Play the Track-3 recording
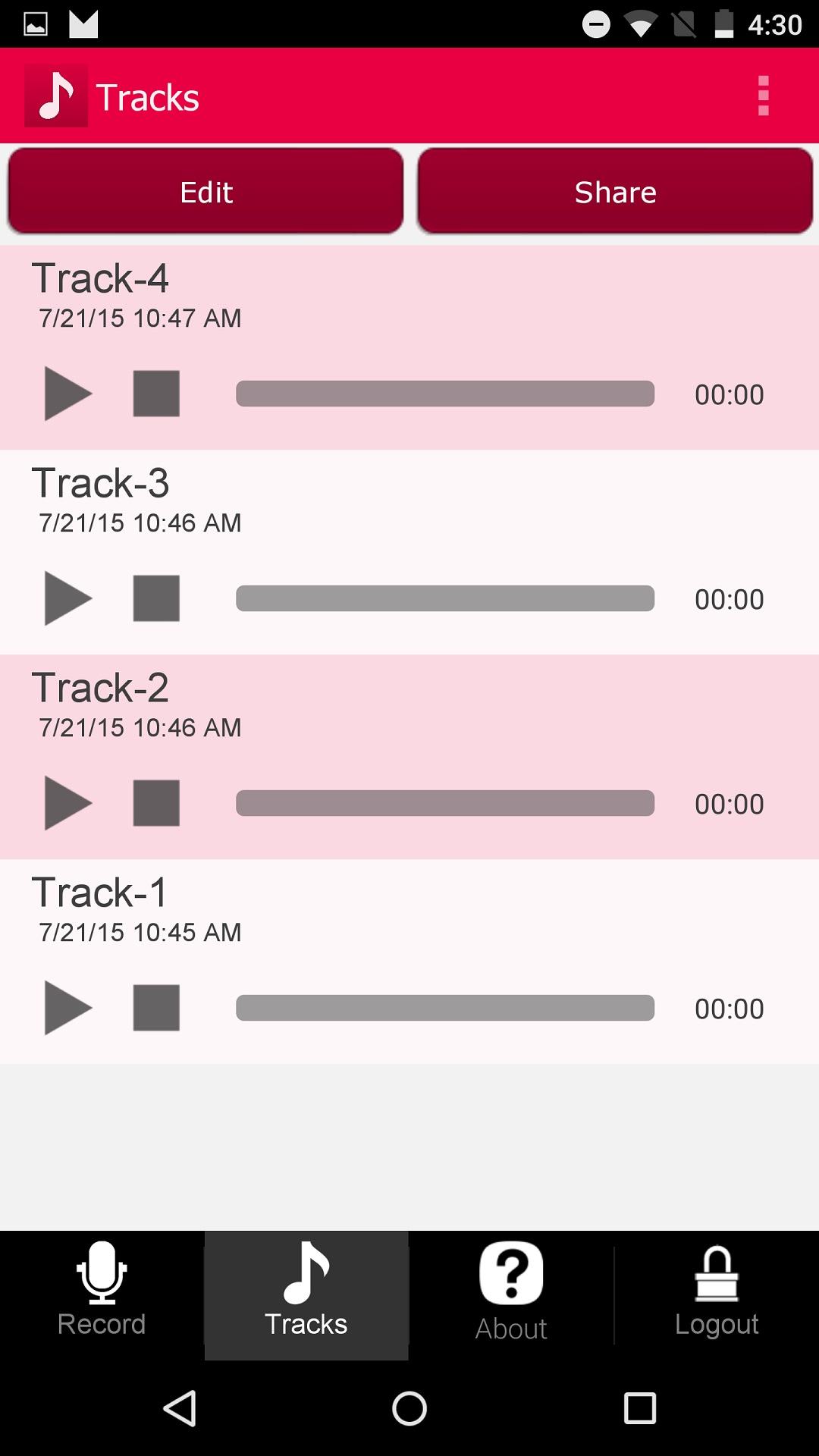 click(x=67, y=598)
